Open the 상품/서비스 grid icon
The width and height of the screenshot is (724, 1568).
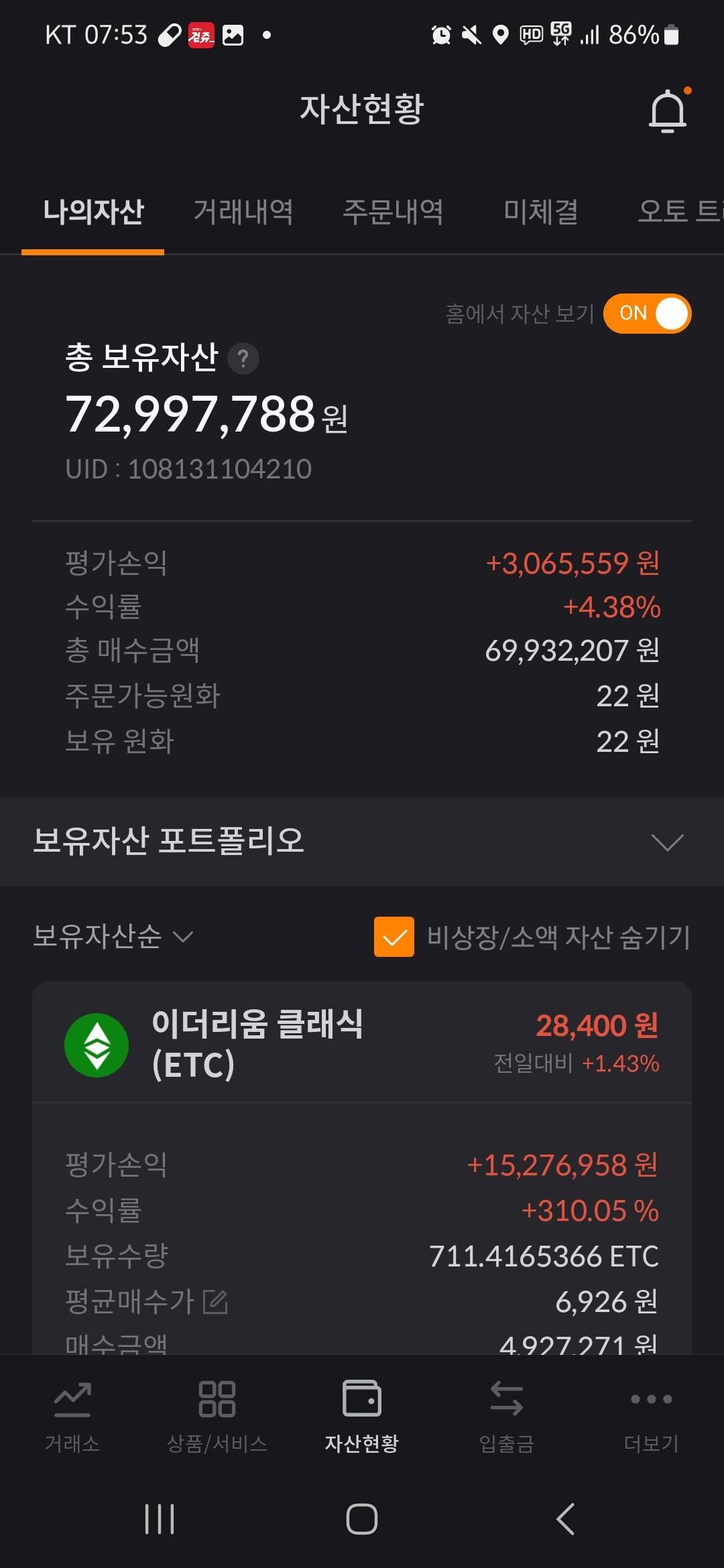pos(217,1400)
